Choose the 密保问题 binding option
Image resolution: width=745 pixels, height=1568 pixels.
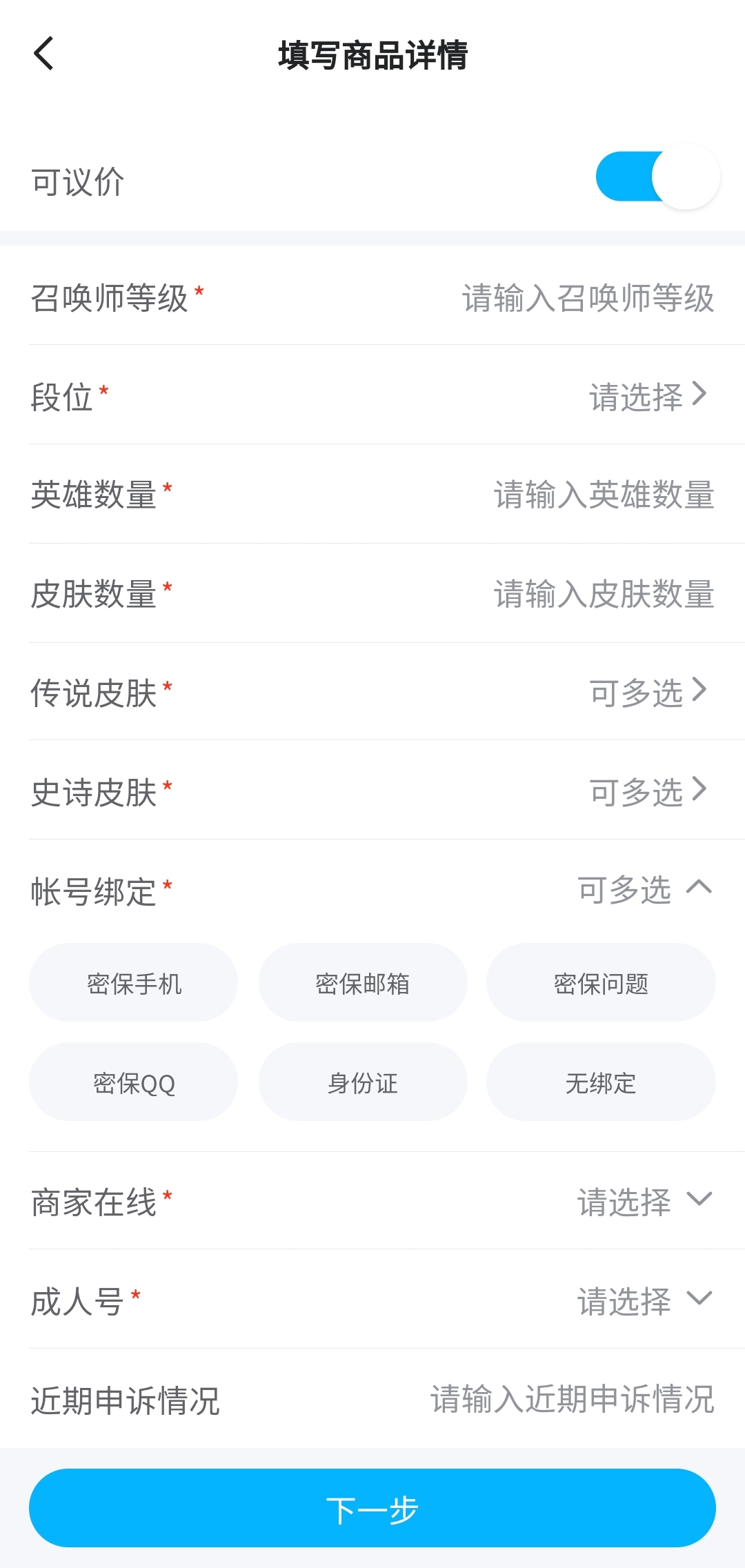(601, 983)
